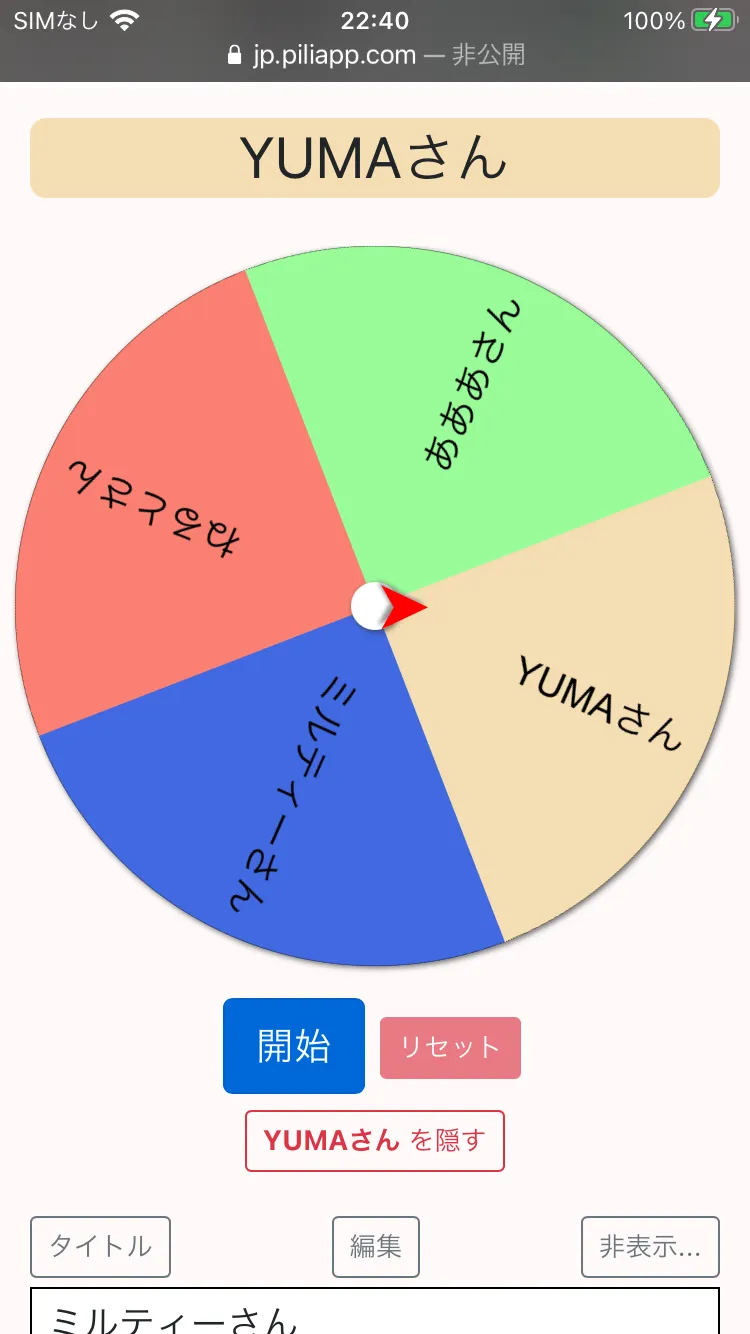Tap the blue 開始 button to spin
The width and height of the screenshot is (750, 1334).
pyautogui.click(x=294, y=1046)
